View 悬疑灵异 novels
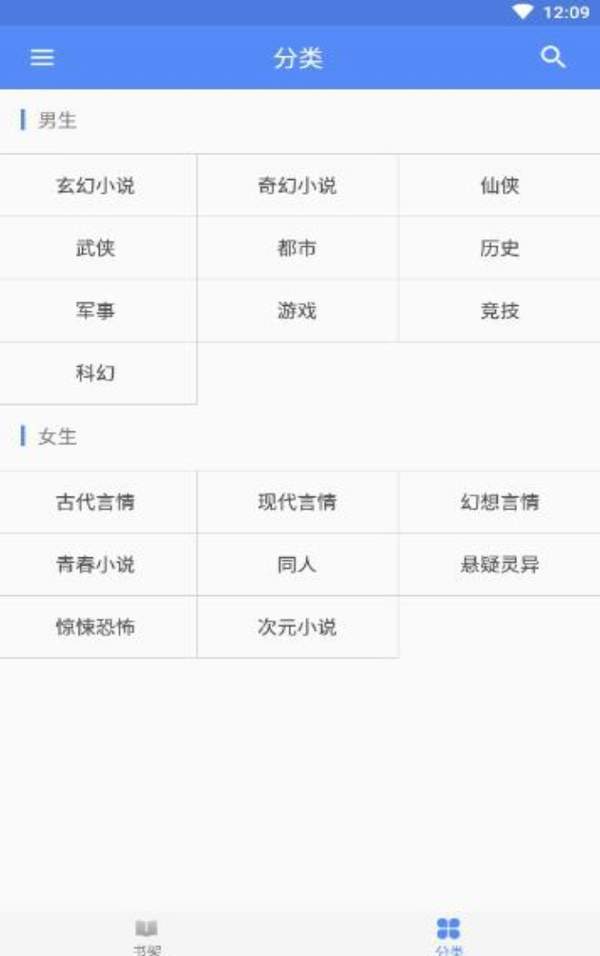Viewport: 600px width, 956px height. 499,565
